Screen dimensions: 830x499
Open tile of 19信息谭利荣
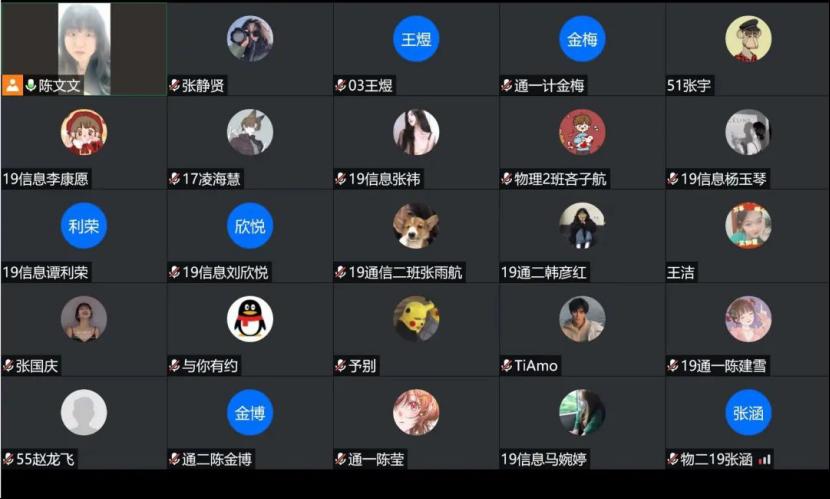[x=84, y=235]
